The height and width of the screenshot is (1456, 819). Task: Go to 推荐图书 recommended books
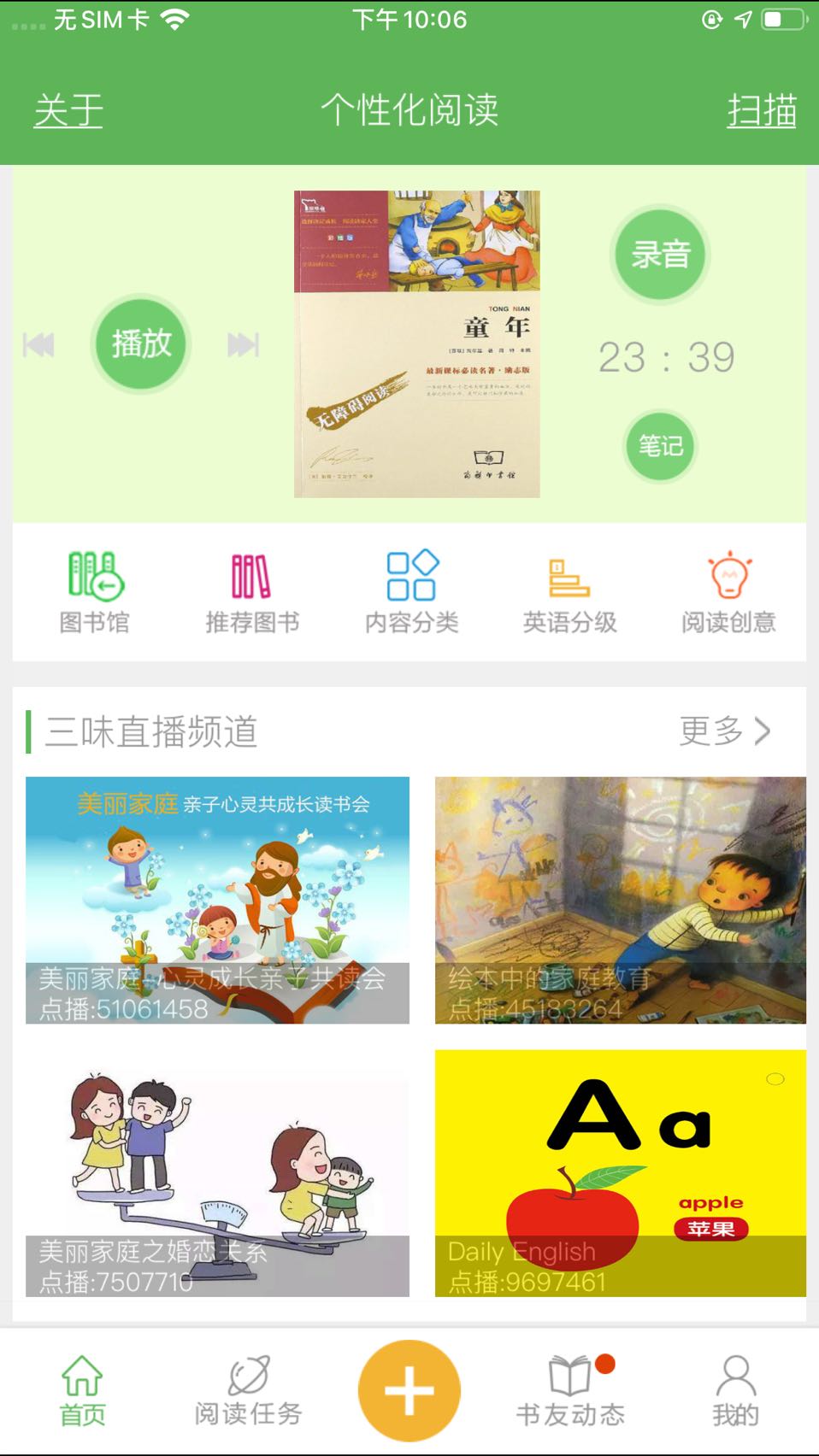click(252, 592)
